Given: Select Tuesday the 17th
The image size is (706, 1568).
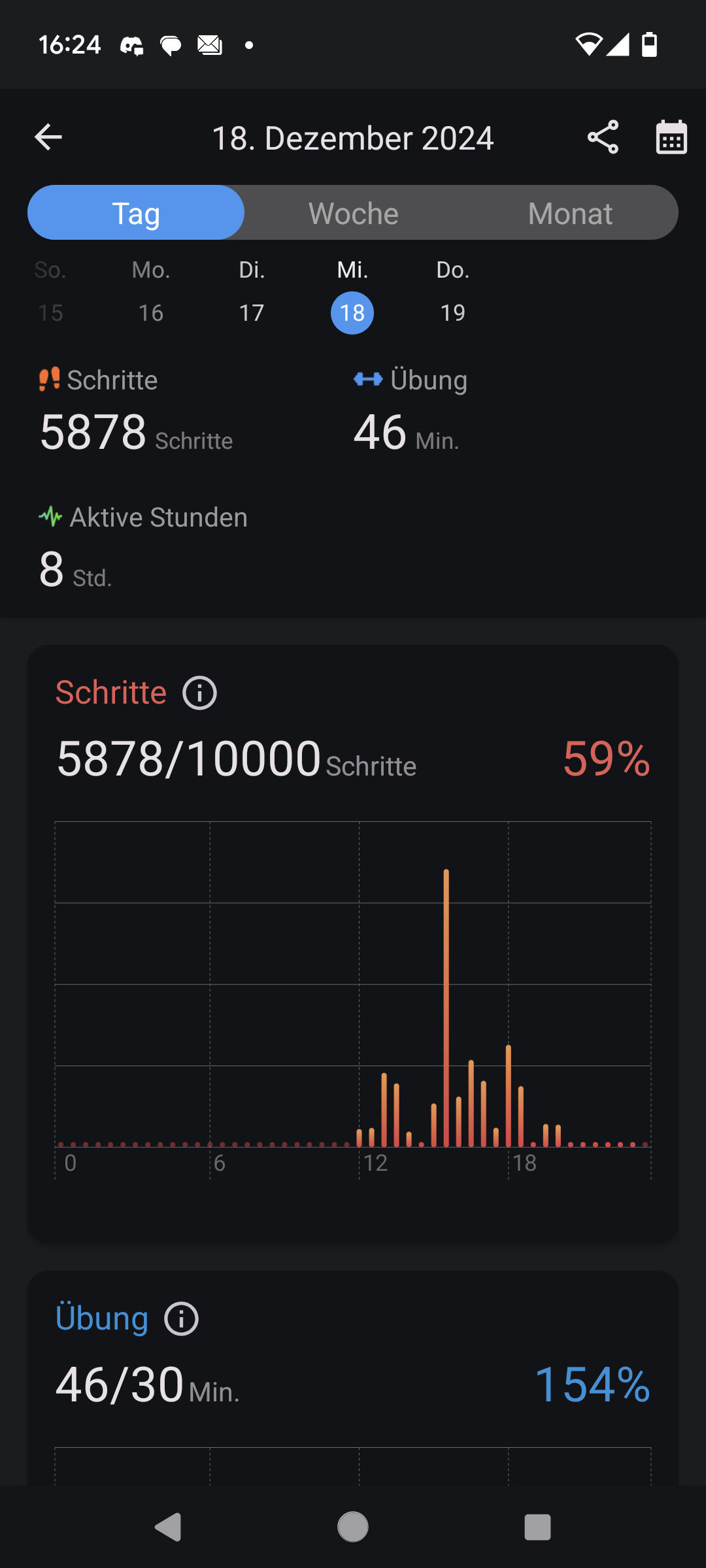Looking at the screenshot, I should tap(252, 292).
